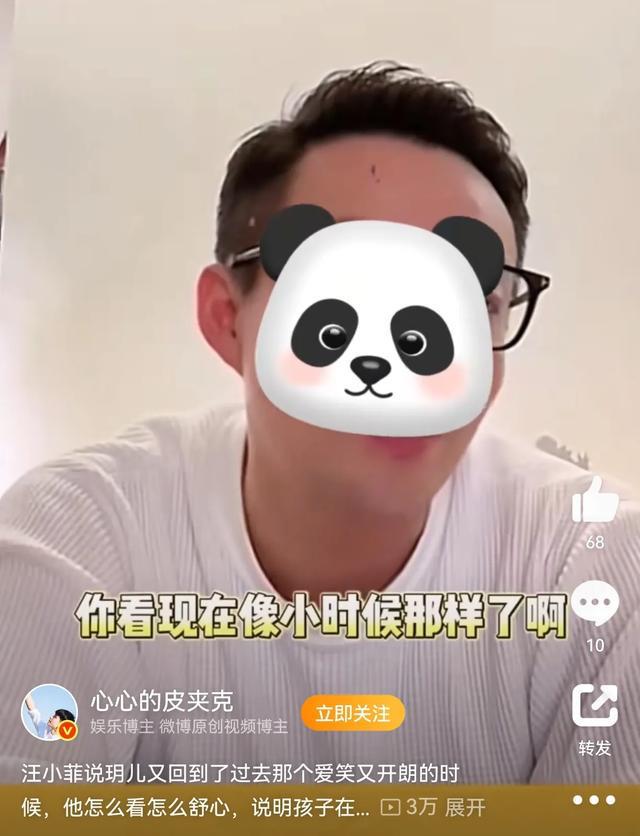Follow with 立即关注 button
640x836 pixels.
coord(353,713)
